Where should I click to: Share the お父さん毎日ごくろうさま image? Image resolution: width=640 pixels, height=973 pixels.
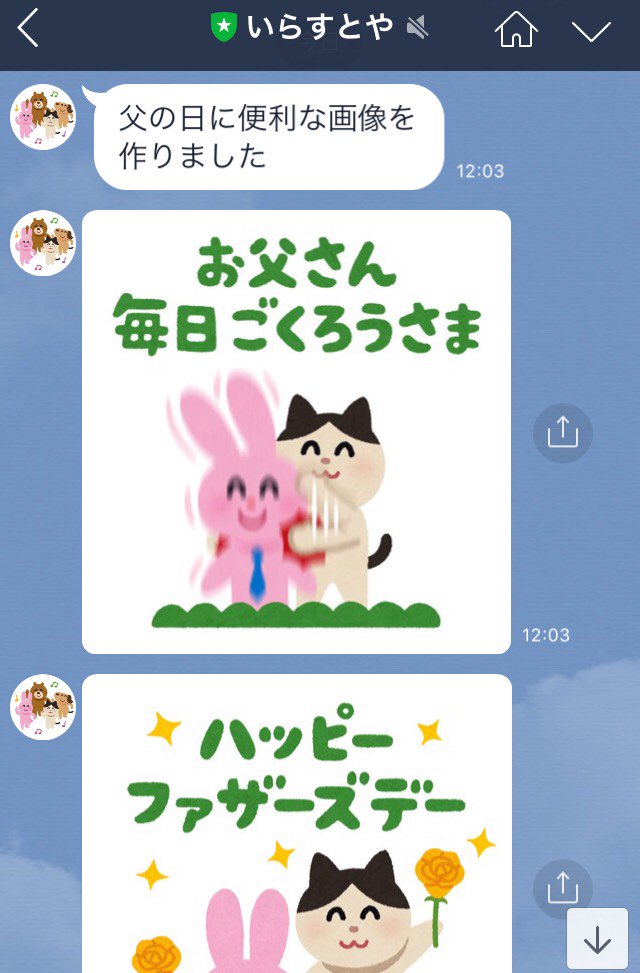pyautogui.click(x=563, y=432)
